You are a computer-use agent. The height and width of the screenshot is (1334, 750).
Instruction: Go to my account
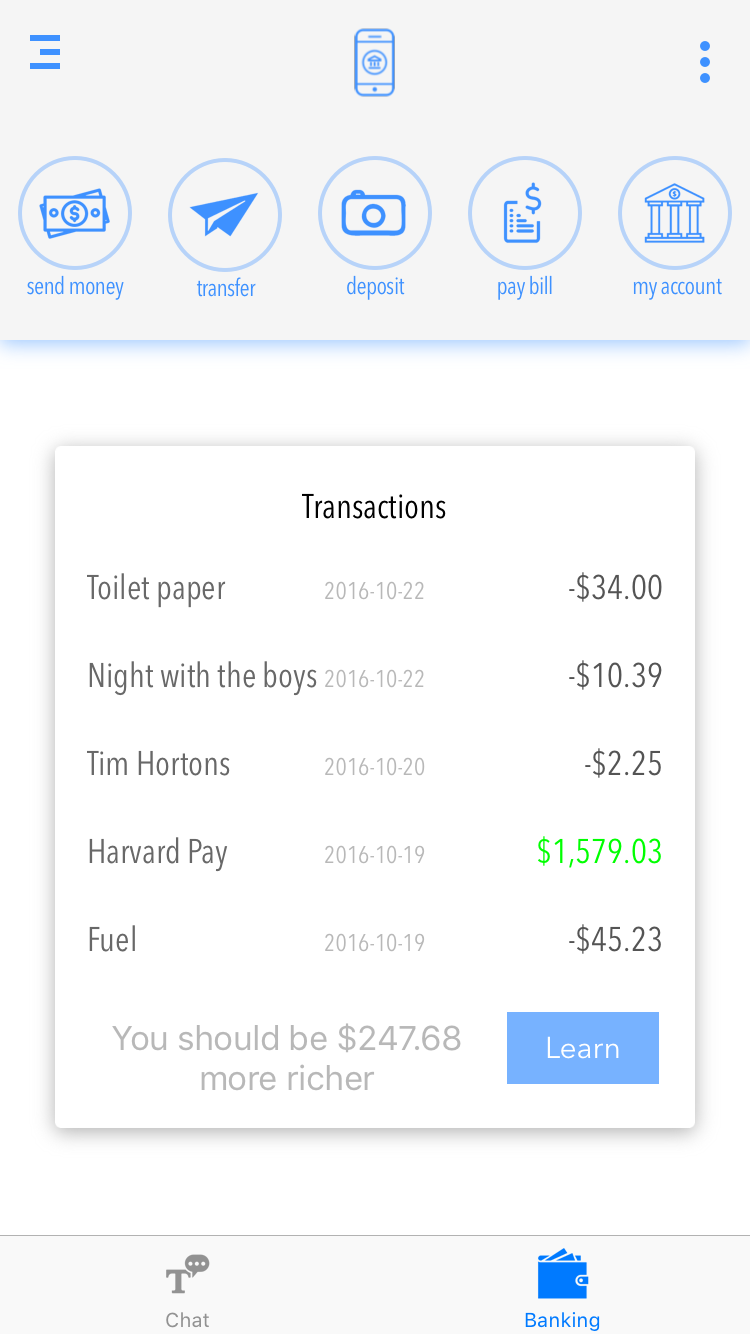point(675,213)
